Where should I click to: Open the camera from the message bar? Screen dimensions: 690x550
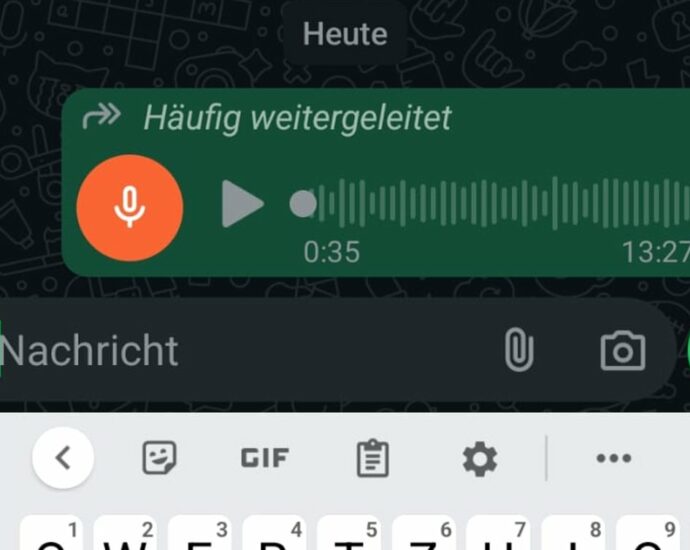point(622,351)
